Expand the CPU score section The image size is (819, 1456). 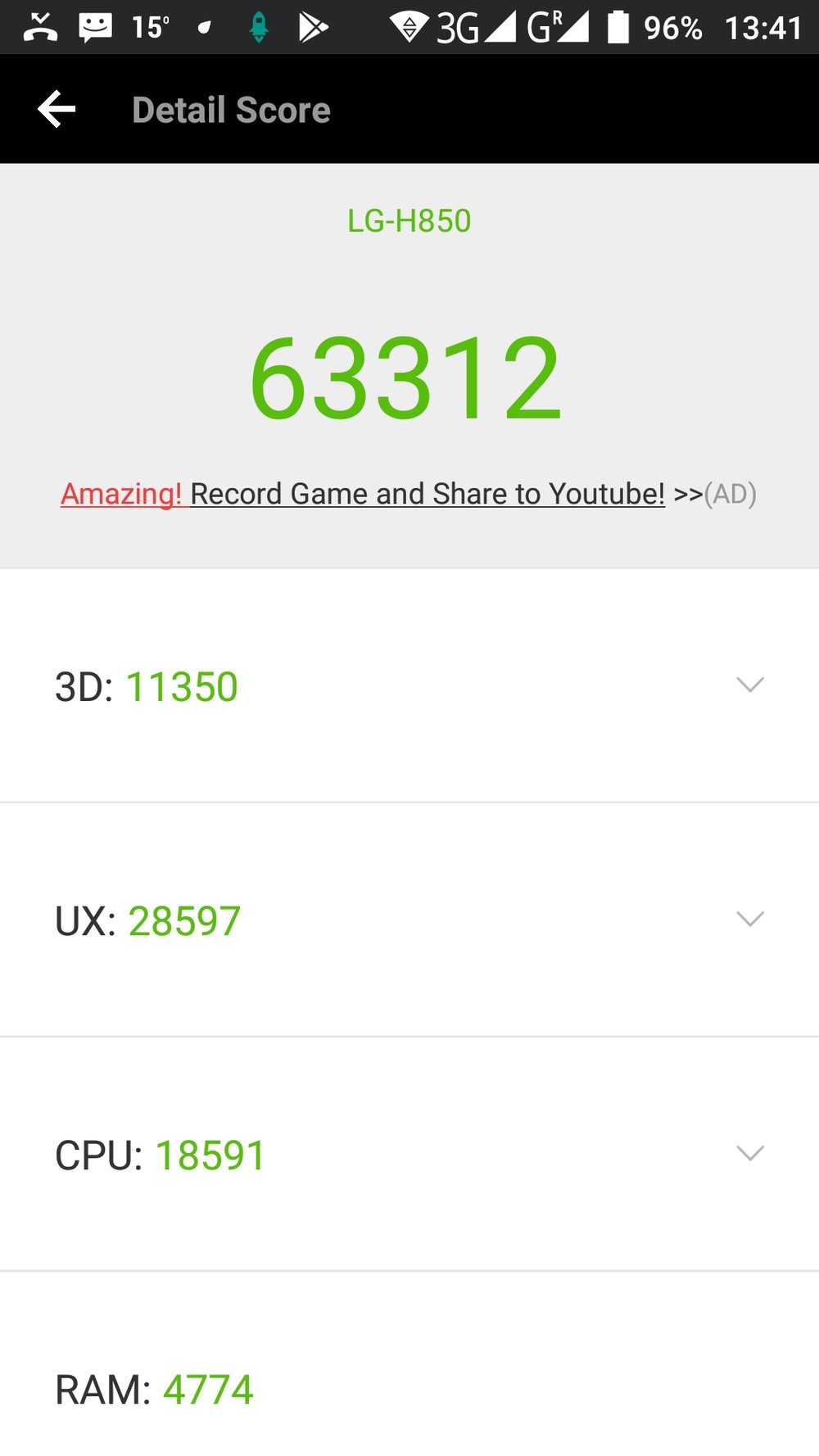[749, 1153]
